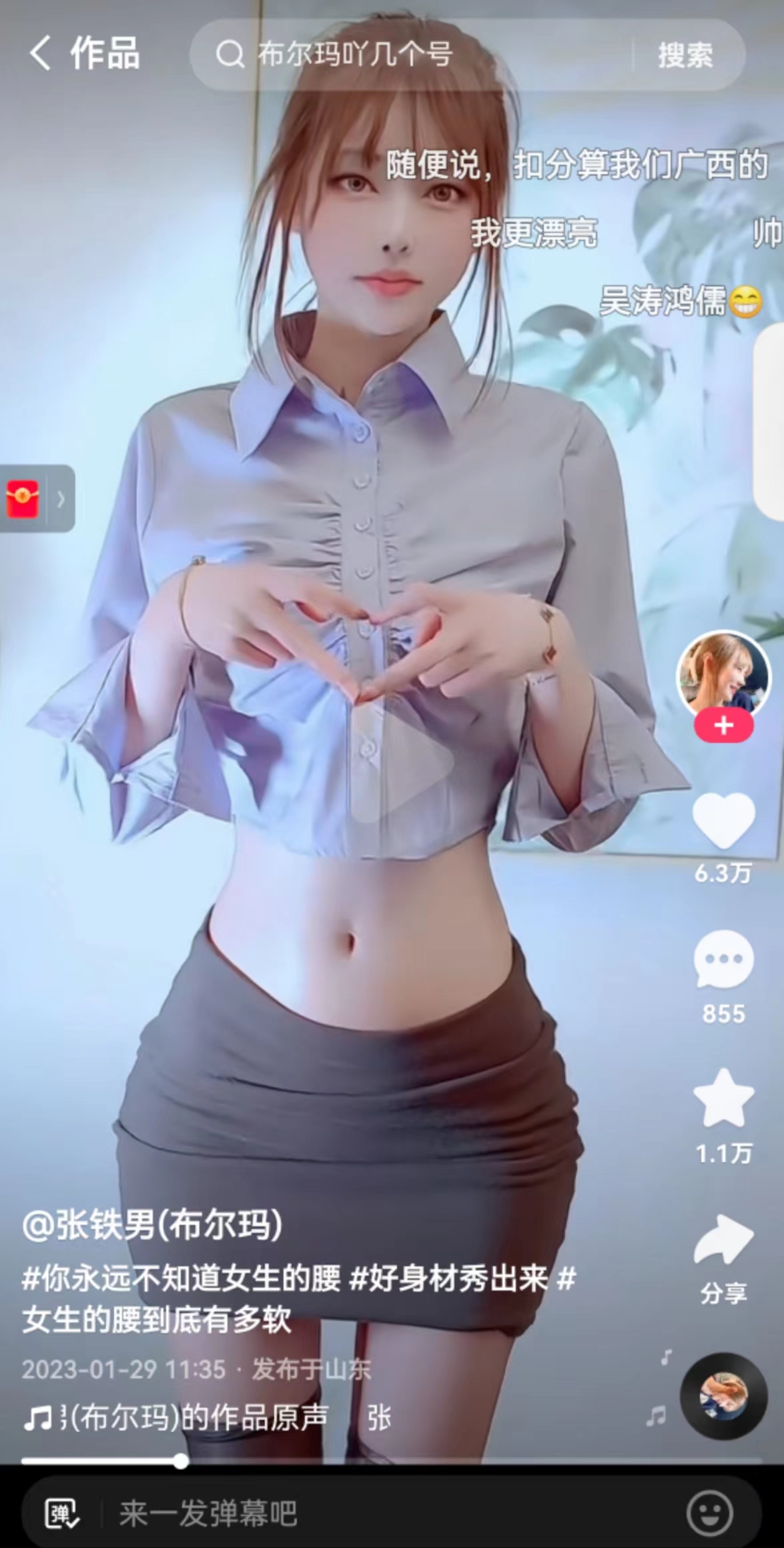Image resolution: width=784 pixels, height=1548 pixels.
Task: Seek along the video progress bar
Action: pos(392,1462)
